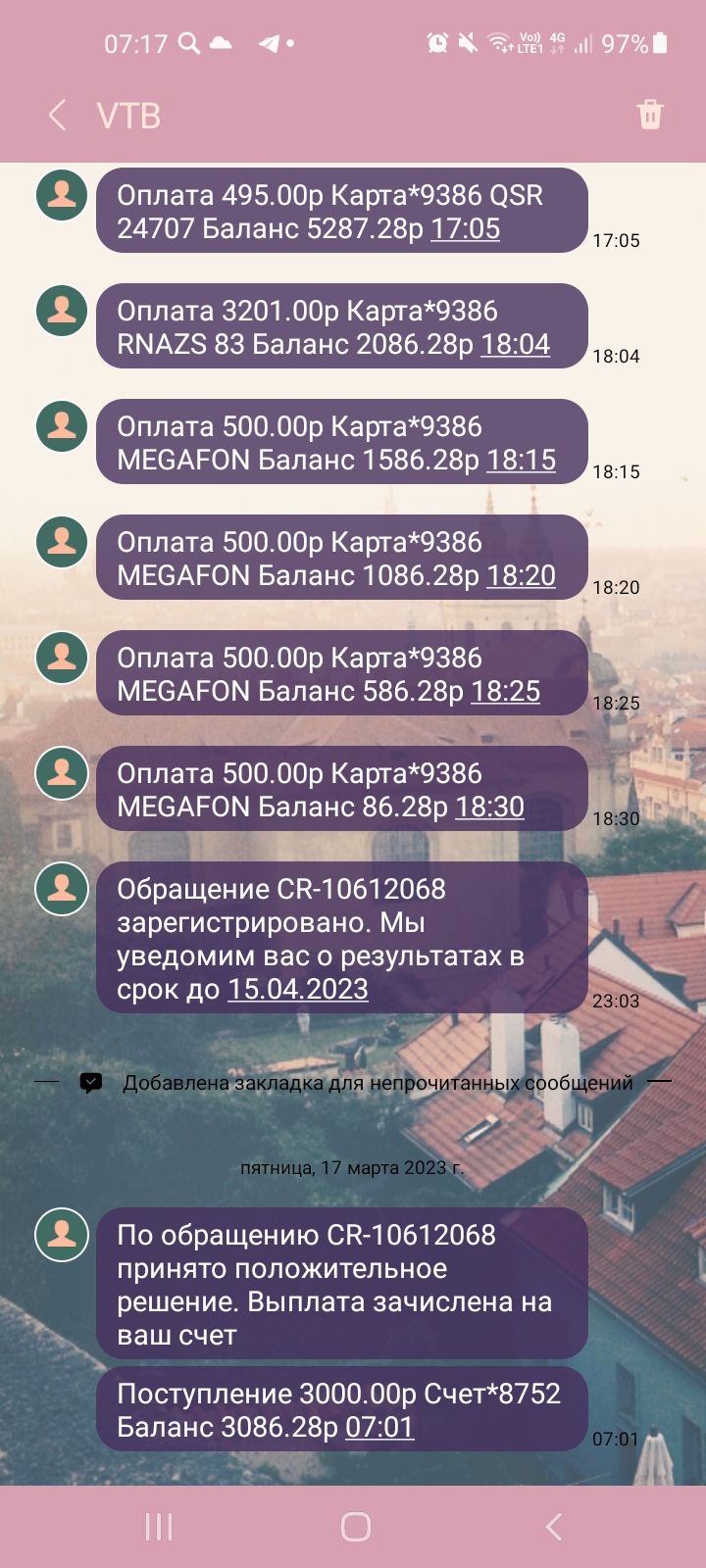Open the 15.04.2023 date link

tap(298, 989)
